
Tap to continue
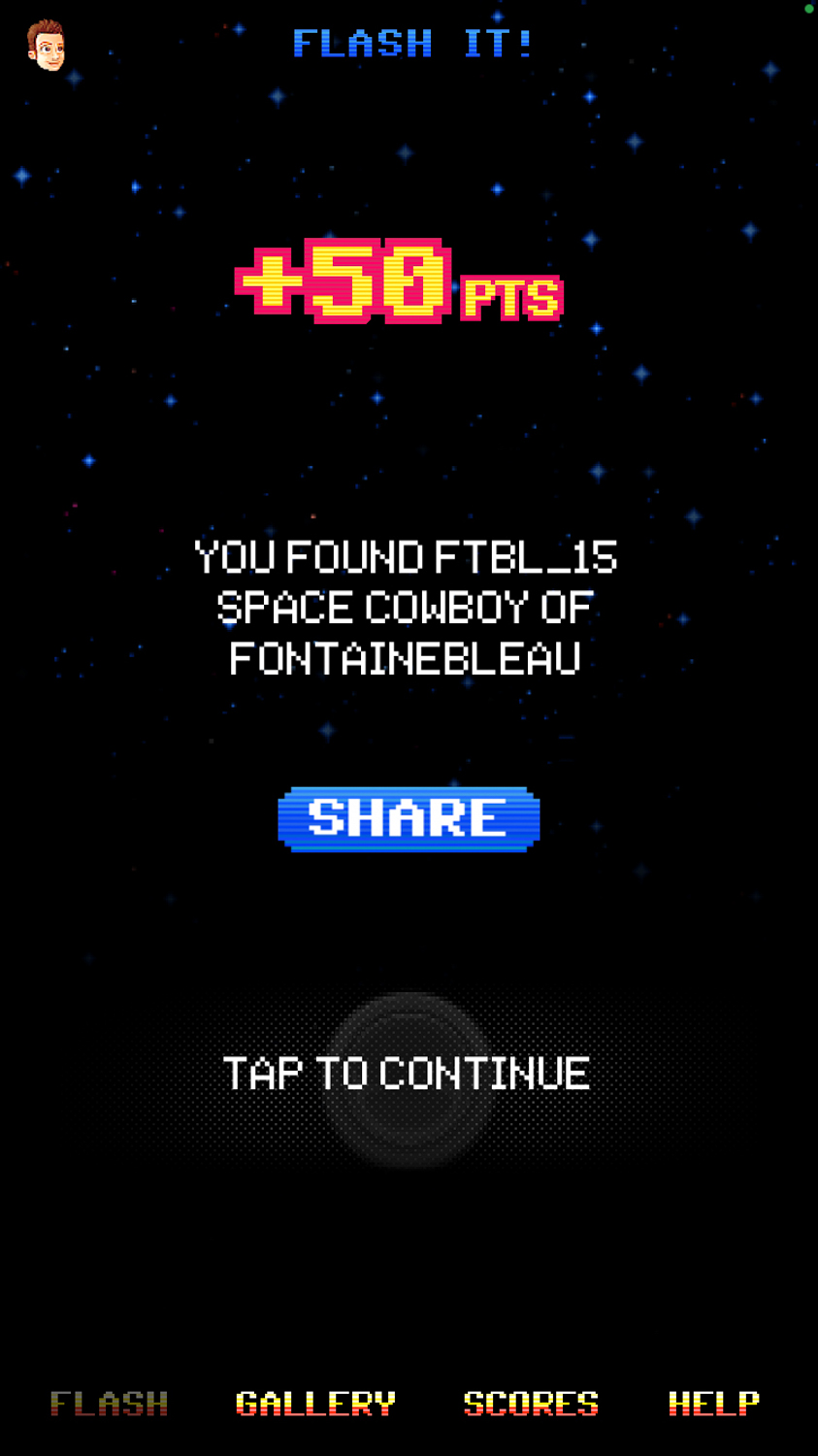click(407, 1074)
